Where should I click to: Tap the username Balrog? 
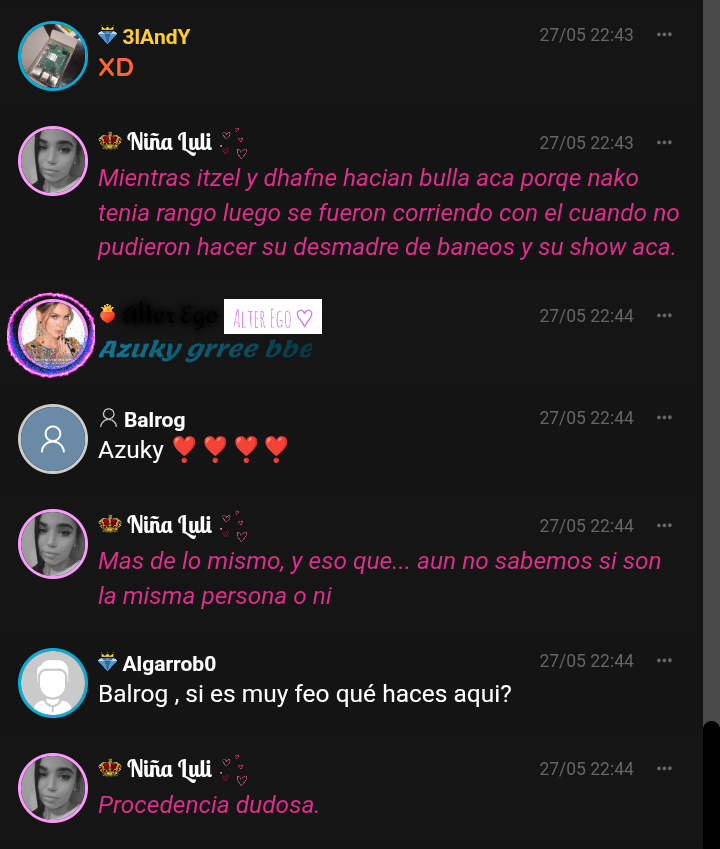[154, 419]
